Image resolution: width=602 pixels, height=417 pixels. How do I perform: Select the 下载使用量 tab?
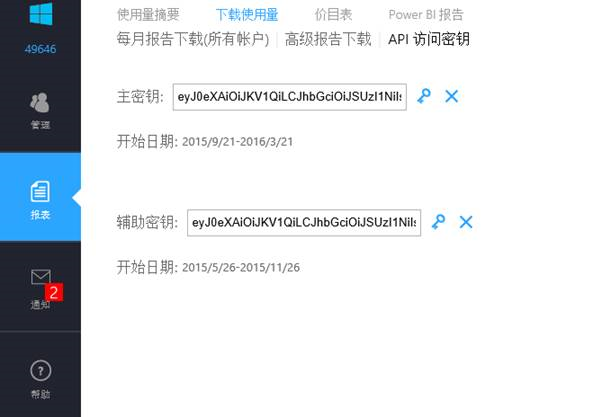[x=247, y=15]
